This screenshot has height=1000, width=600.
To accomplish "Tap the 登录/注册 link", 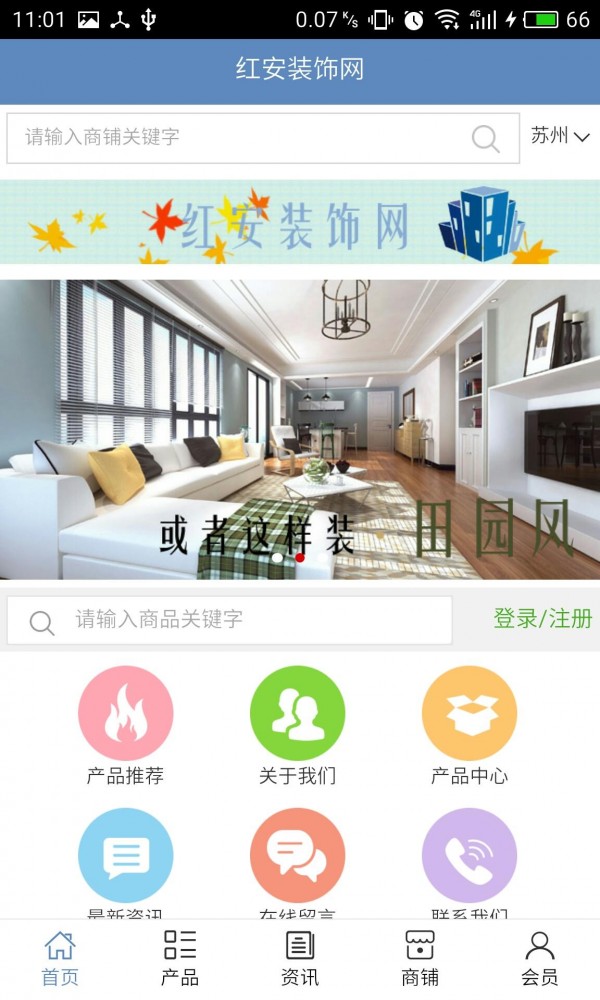I will tap(542, 619).
